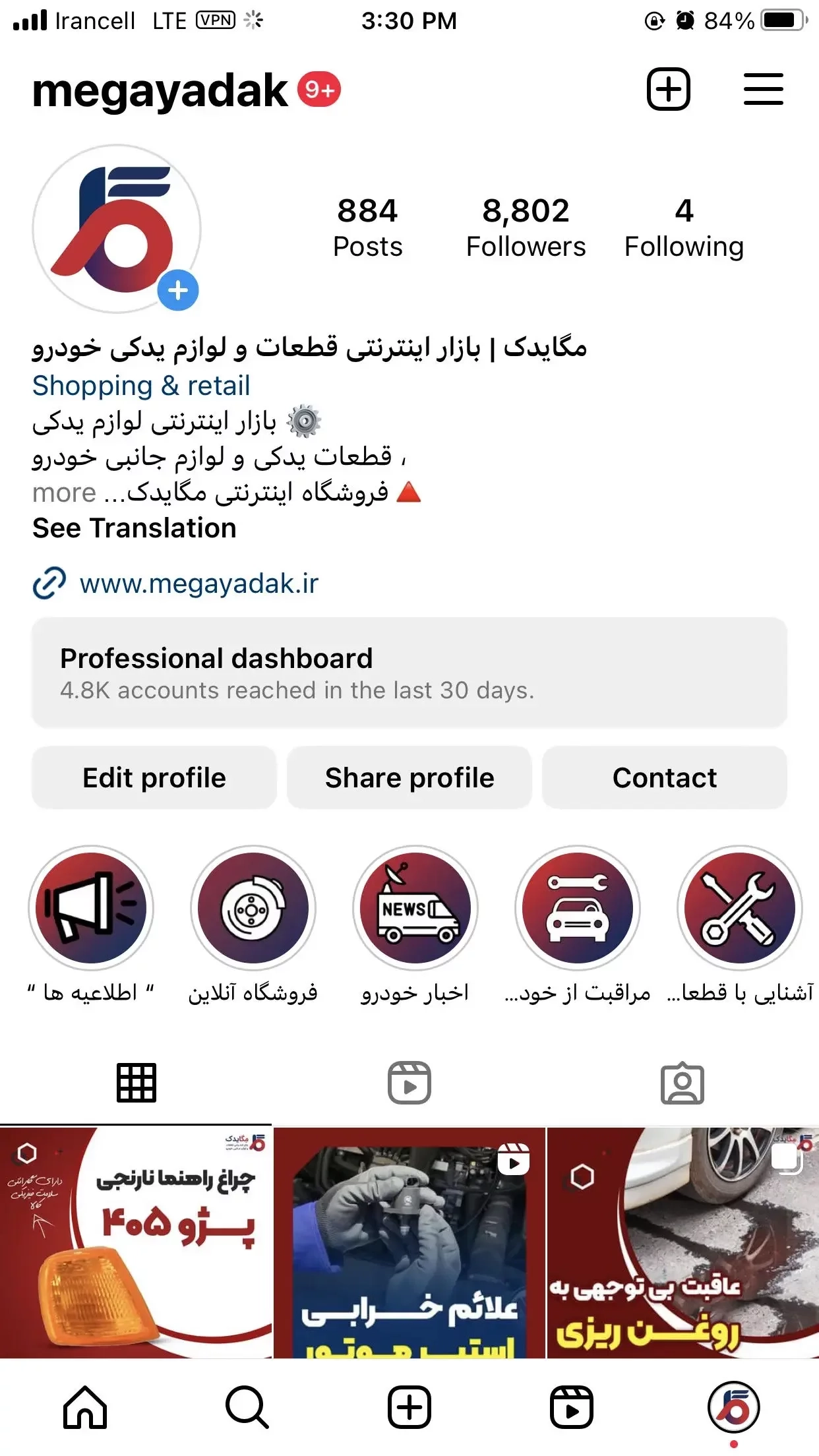
Task: Add a story via profile picture plus
Action: coord(177,290)
